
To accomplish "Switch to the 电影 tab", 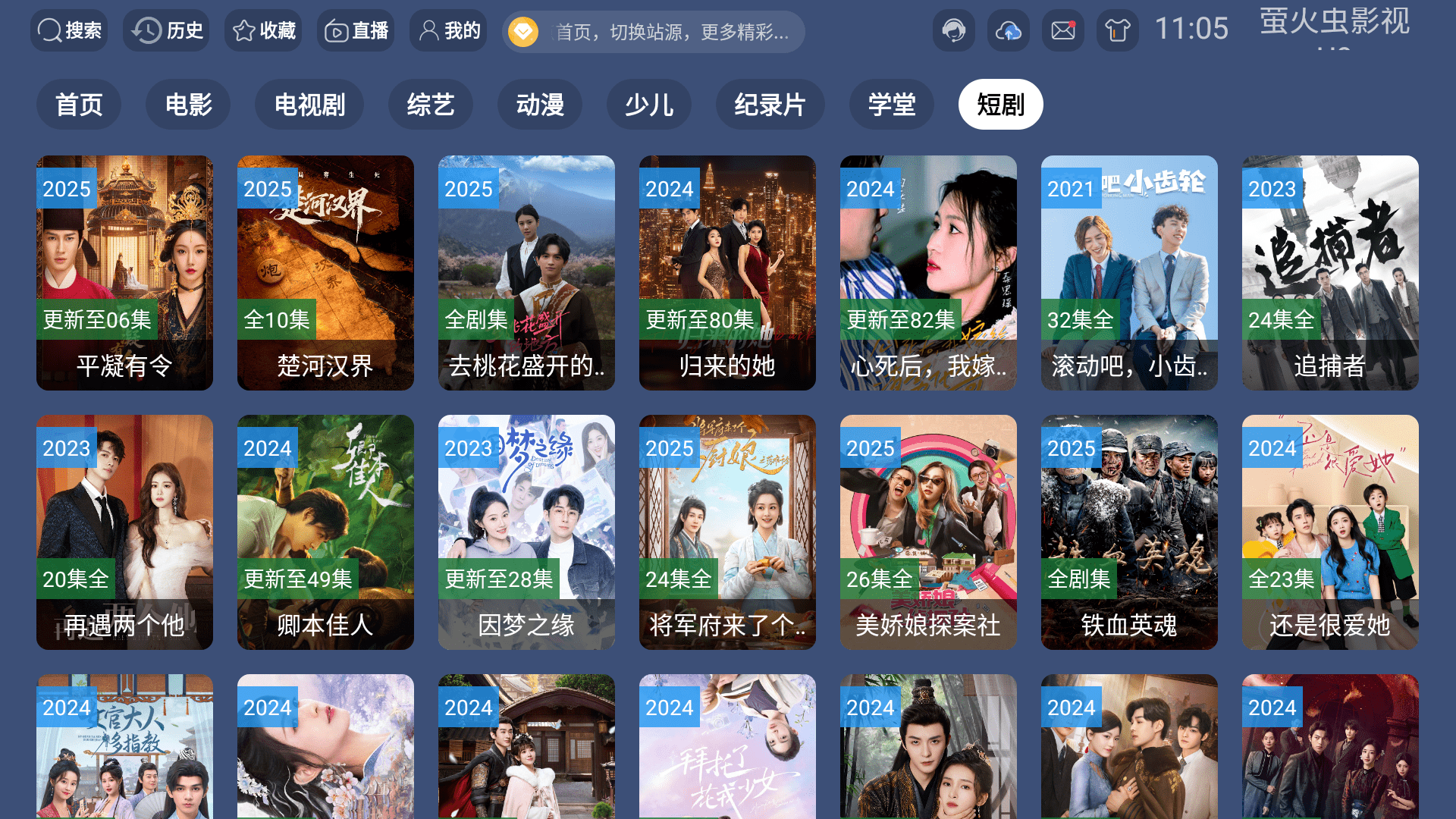I will click(x=188, y=105).
